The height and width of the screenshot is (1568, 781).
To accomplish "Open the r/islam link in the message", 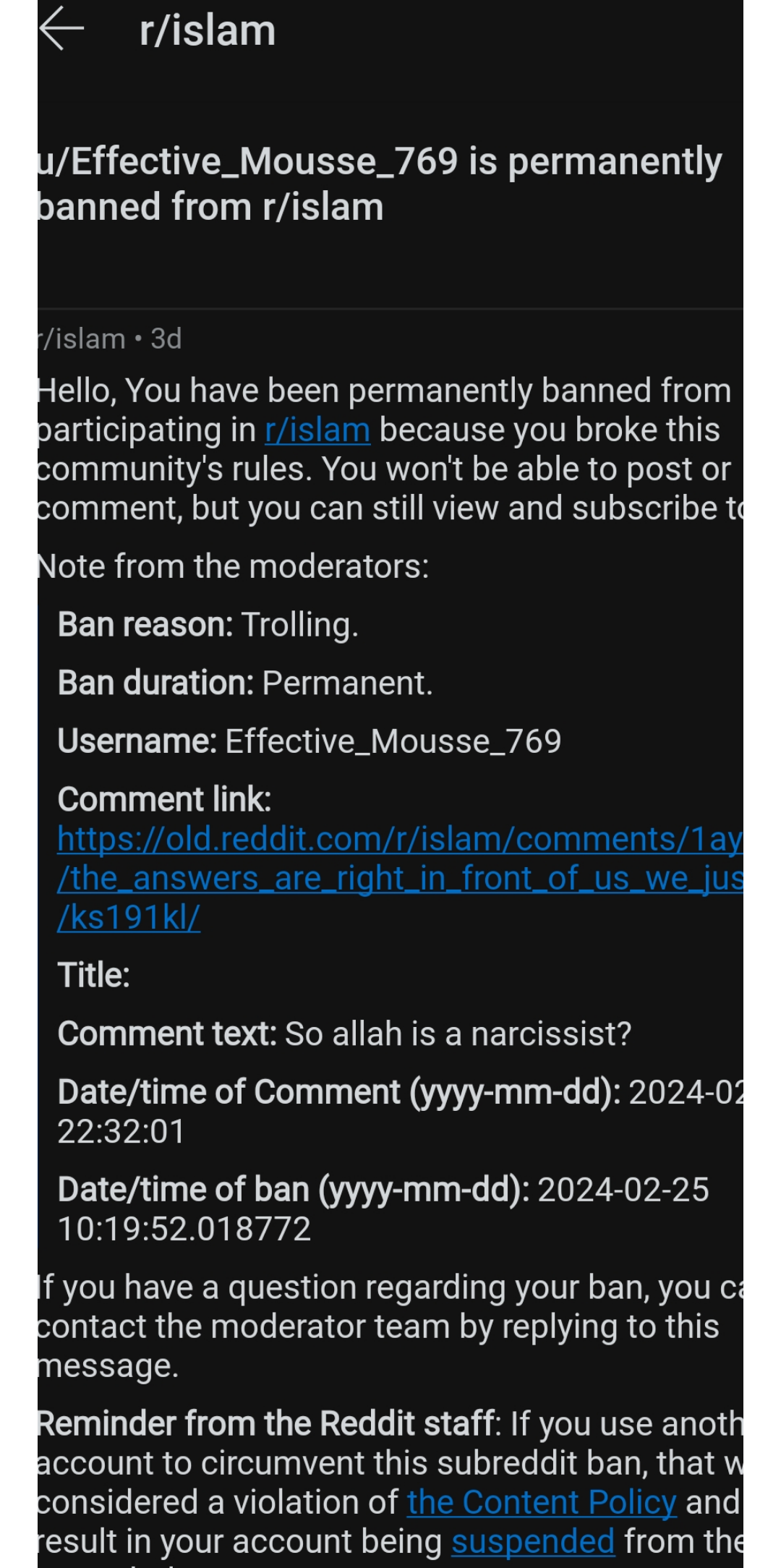I will (317, 430).
